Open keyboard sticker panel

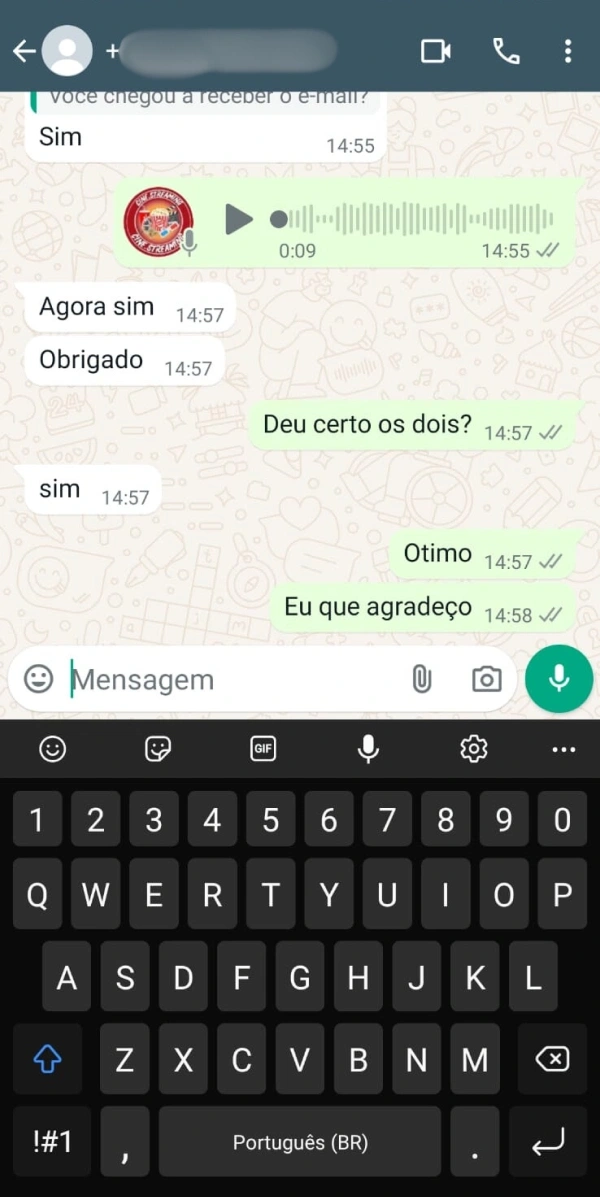[x=158, y=748]
